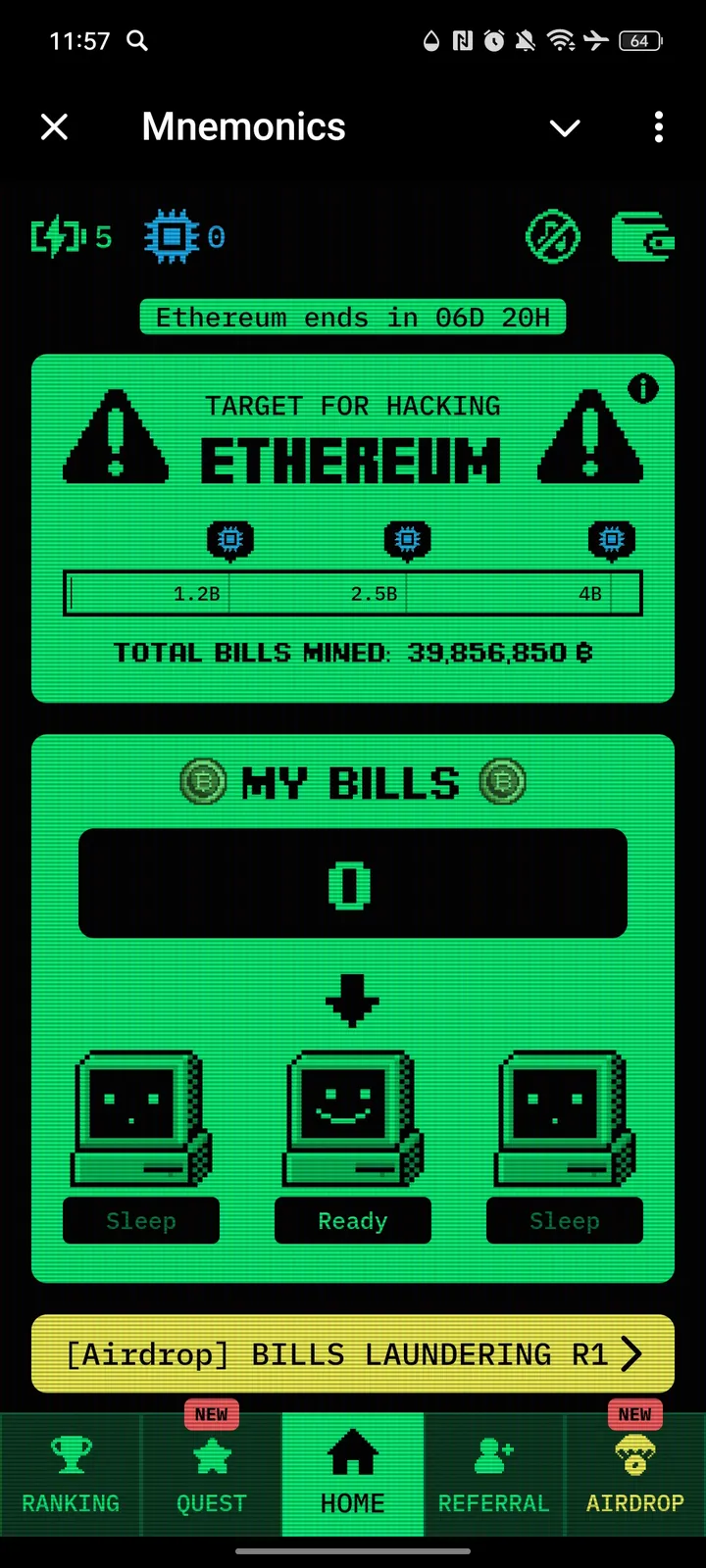Screen dimensions: 706x1568
Task: Tap the trophy icon on the Ranking tab
Action: click(x=71, y=1459)
